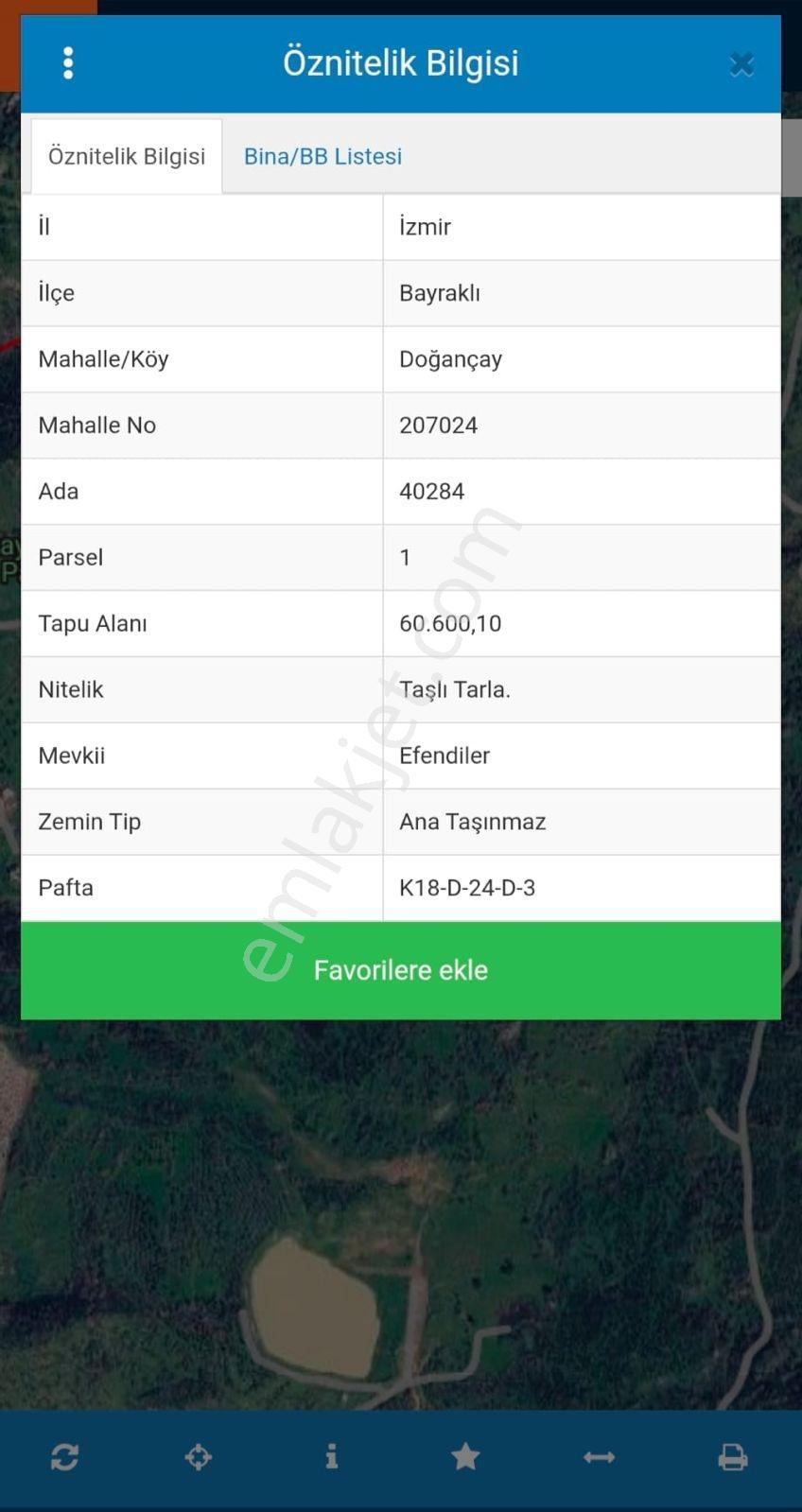
Task: Print using the printer icon
Action: (x=733, y=1457)
